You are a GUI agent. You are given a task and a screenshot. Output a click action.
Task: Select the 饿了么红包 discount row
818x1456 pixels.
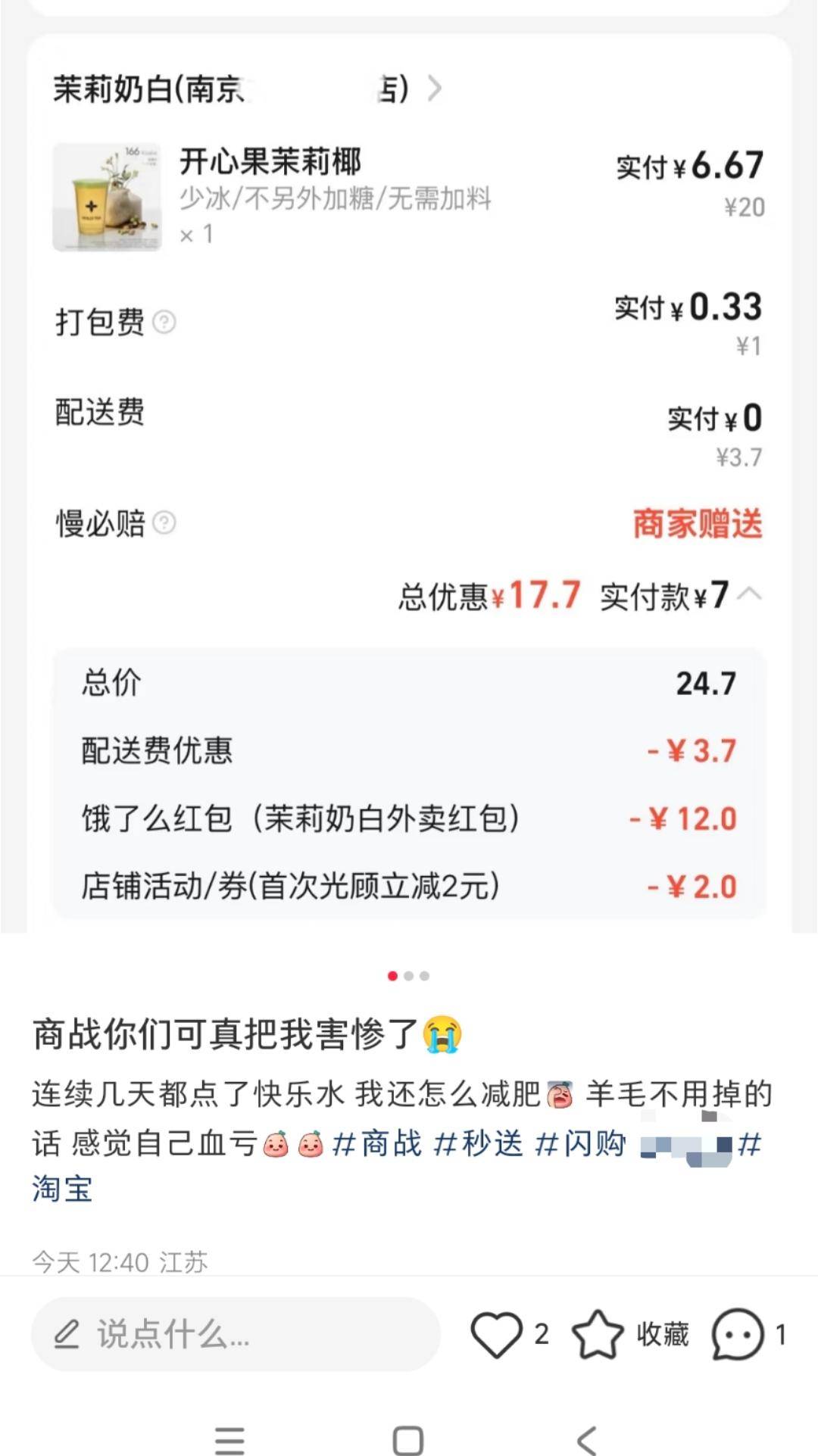[x=409, y=818]
